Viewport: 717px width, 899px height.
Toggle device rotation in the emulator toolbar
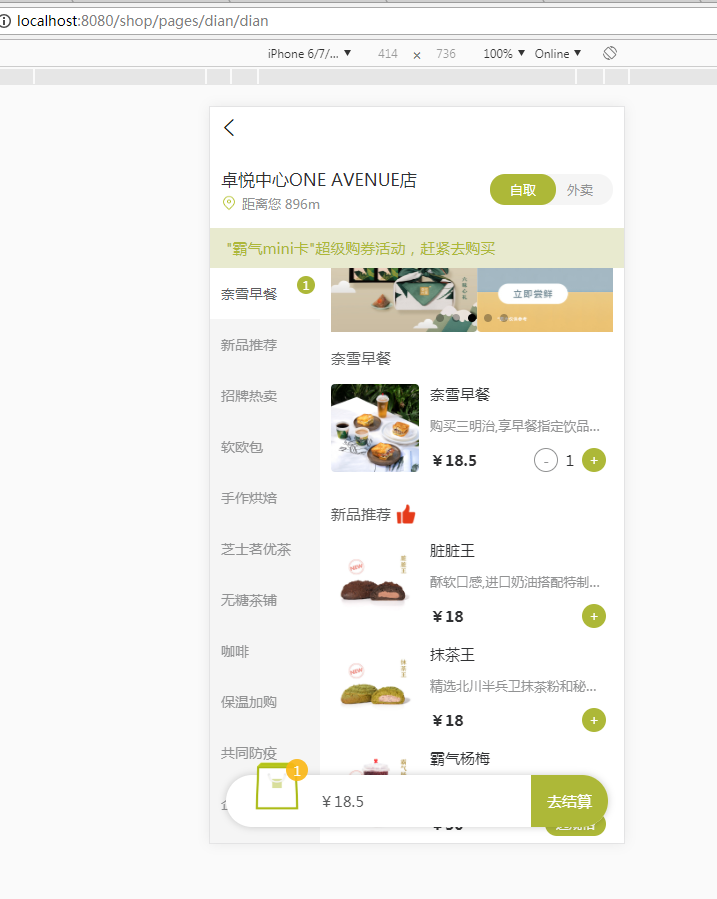(610, 53)
